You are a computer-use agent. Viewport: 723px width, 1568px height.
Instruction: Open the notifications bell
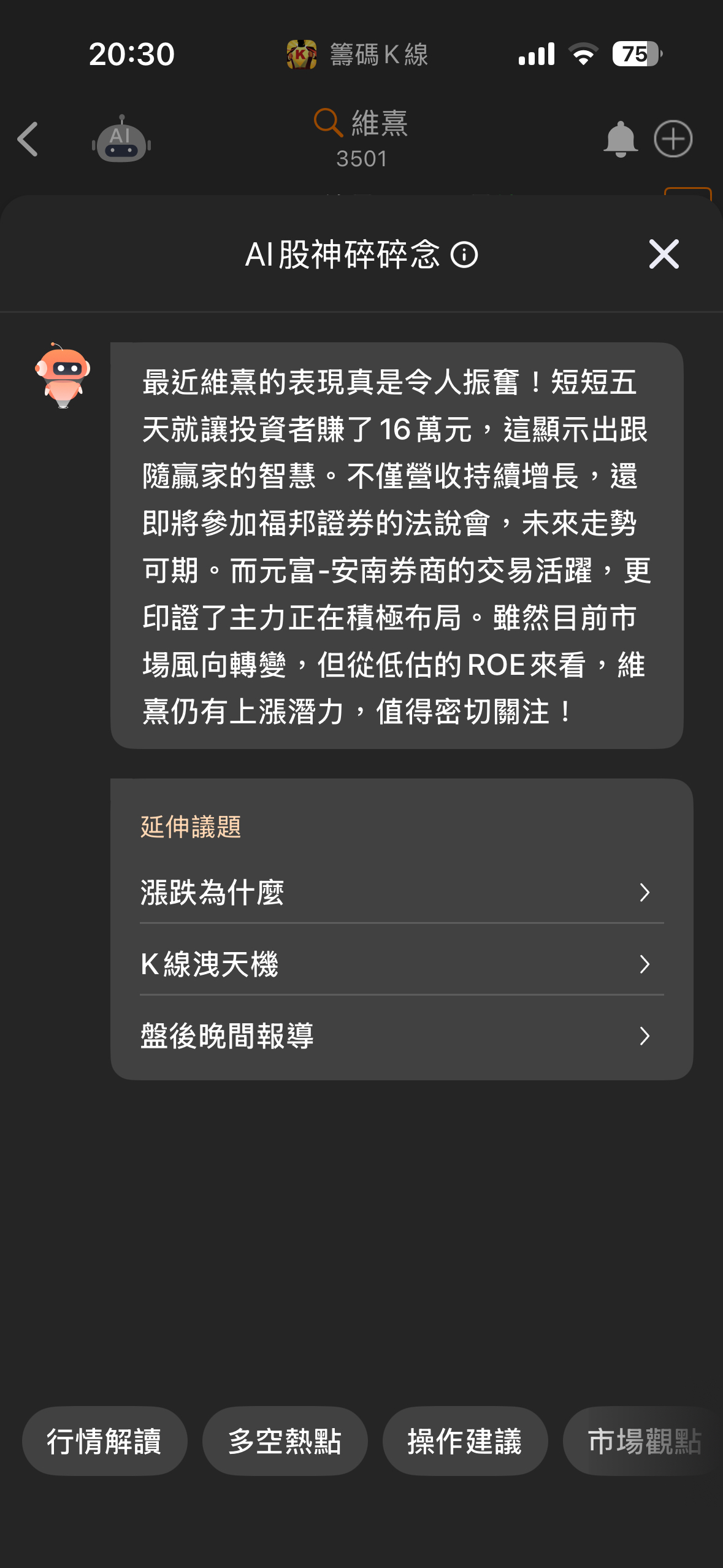click(620, 139)
